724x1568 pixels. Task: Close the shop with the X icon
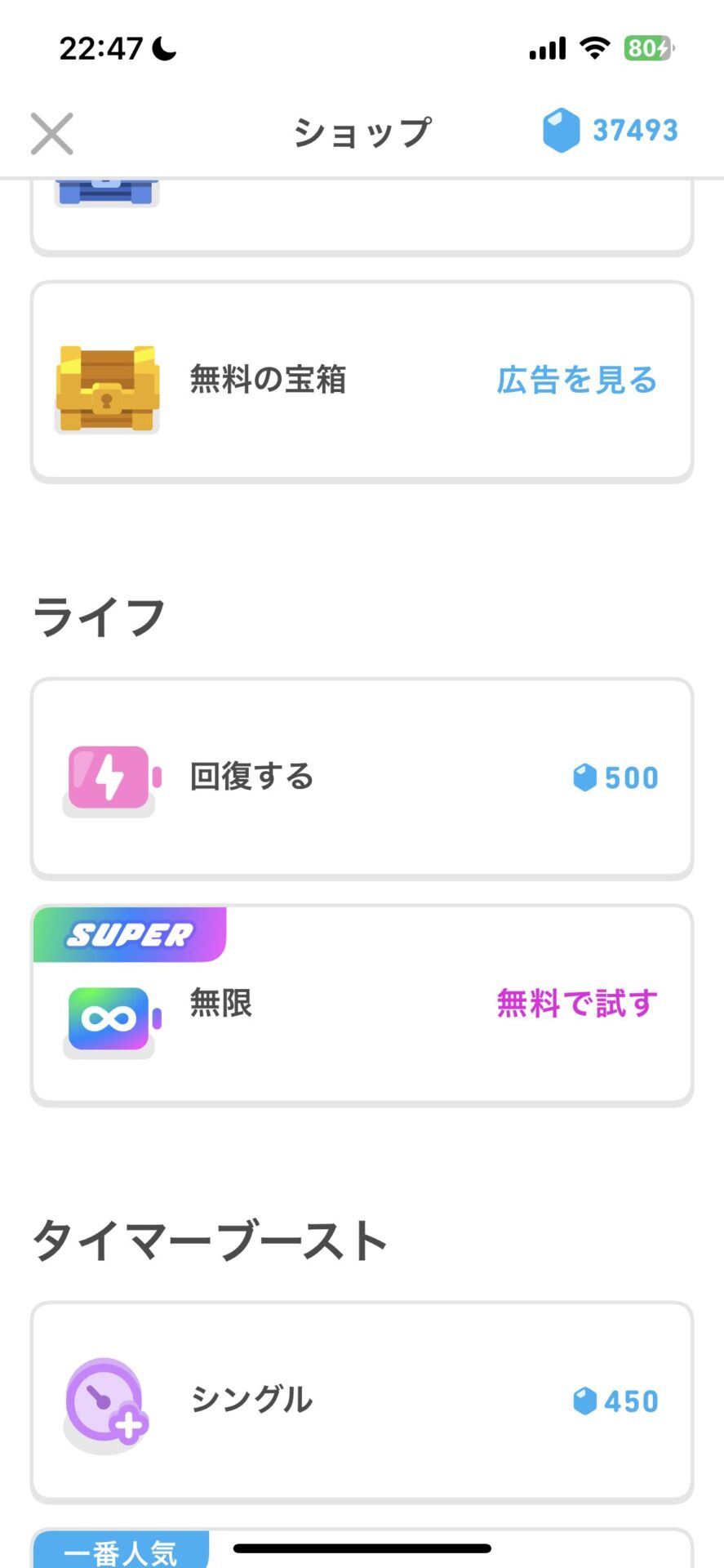point(52,133)
